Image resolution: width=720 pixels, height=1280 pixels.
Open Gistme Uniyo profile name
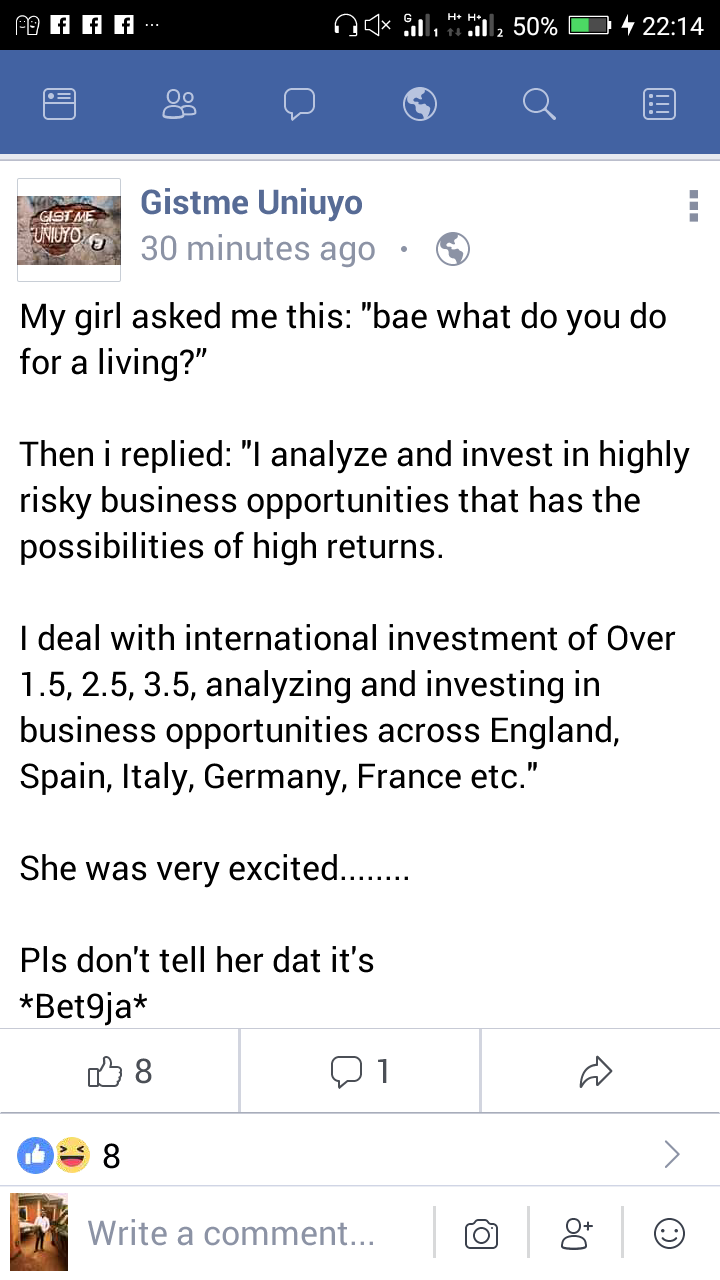pos(251,203)
